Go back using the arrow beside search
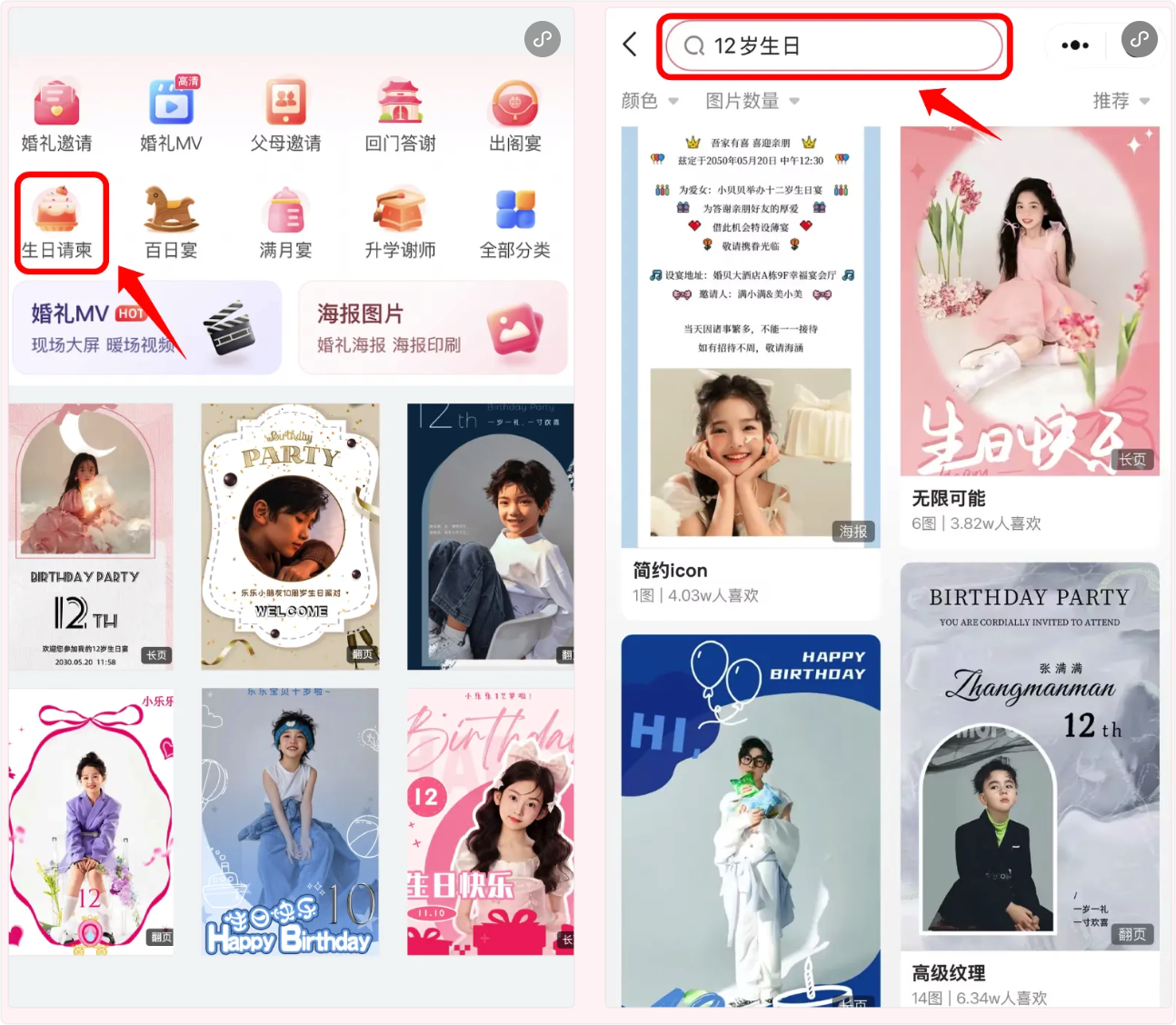Image resolution: width=1176 pixels, height=1025 pixels. point(630,45)
